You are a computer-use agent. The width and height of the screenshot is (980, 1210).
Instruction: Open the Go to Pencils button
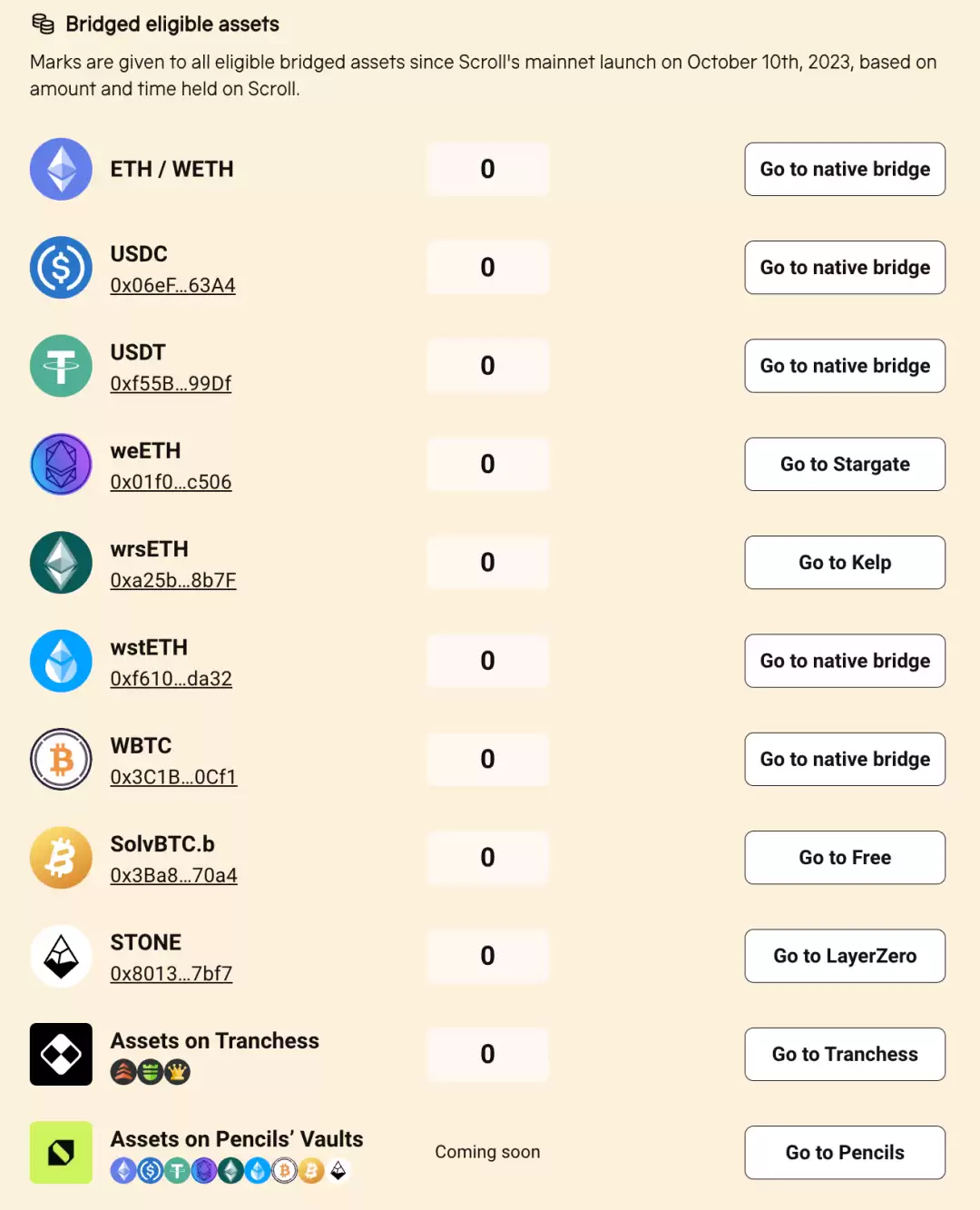coord(845,1153)
